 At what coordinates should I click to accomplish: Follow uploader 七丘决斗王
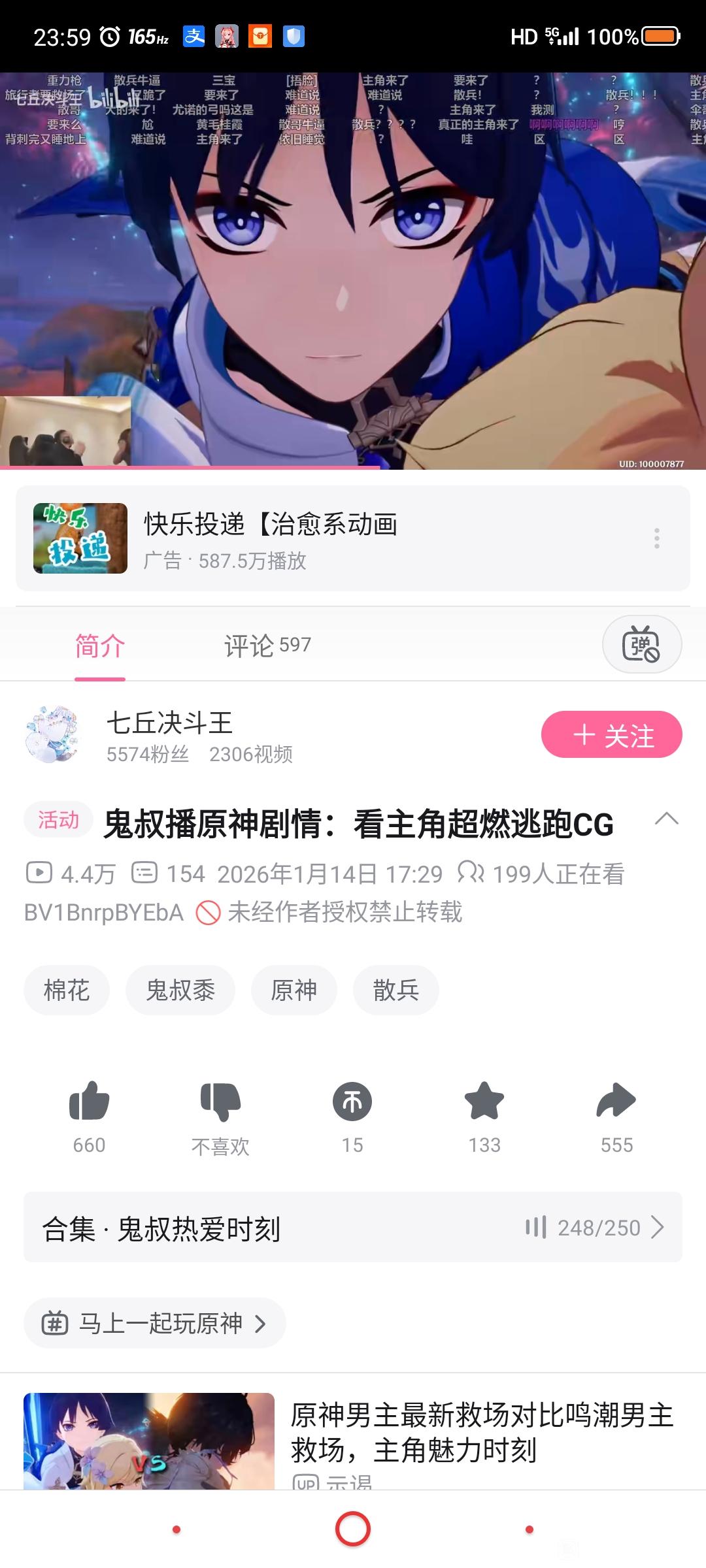(611, 735)
